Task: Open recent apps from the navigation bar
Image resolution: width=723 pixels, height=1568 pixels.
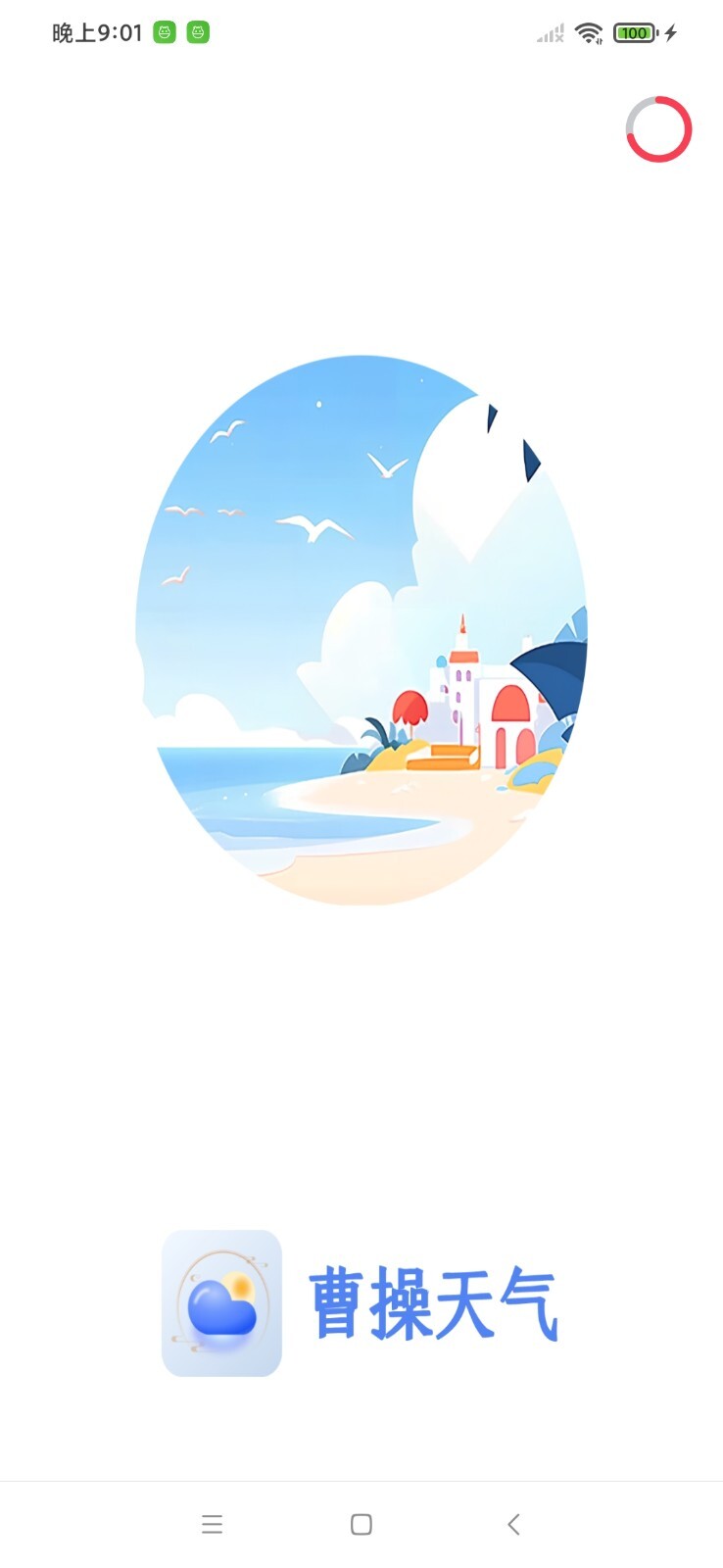Action: [212, 1524]
